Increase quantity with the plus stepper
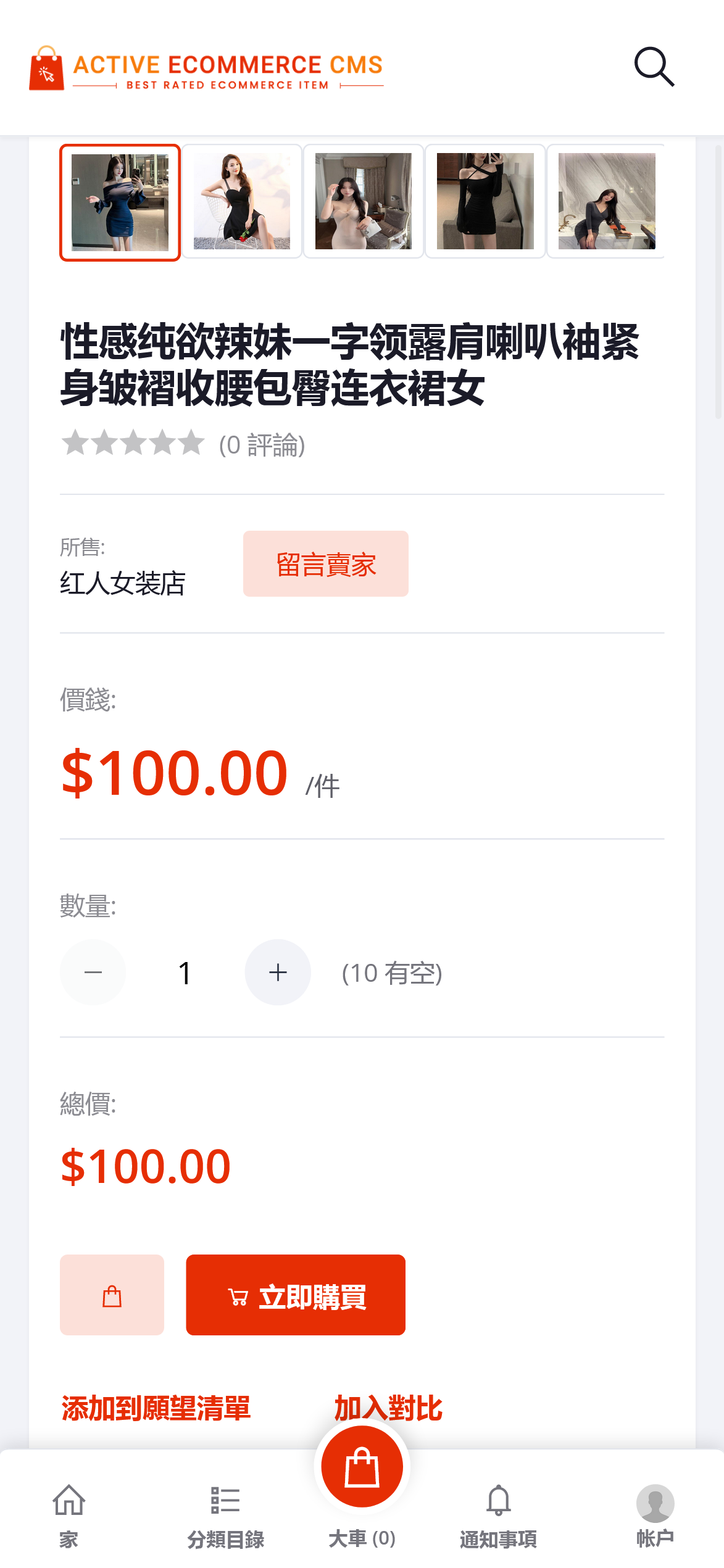Screen dimensions: 724x1568 [278, 972]
